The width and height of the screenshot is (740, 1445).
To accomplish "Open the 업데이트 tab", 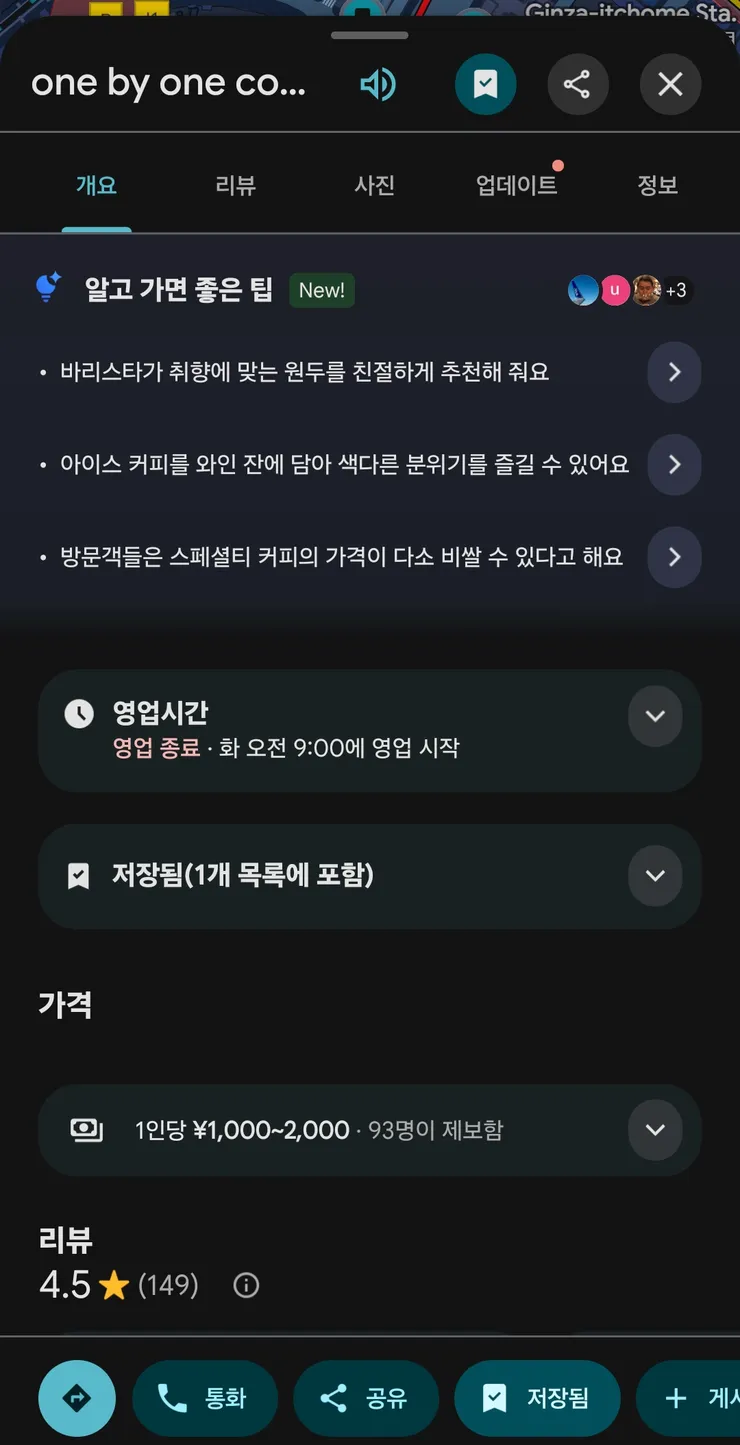I will click(516, 185).
